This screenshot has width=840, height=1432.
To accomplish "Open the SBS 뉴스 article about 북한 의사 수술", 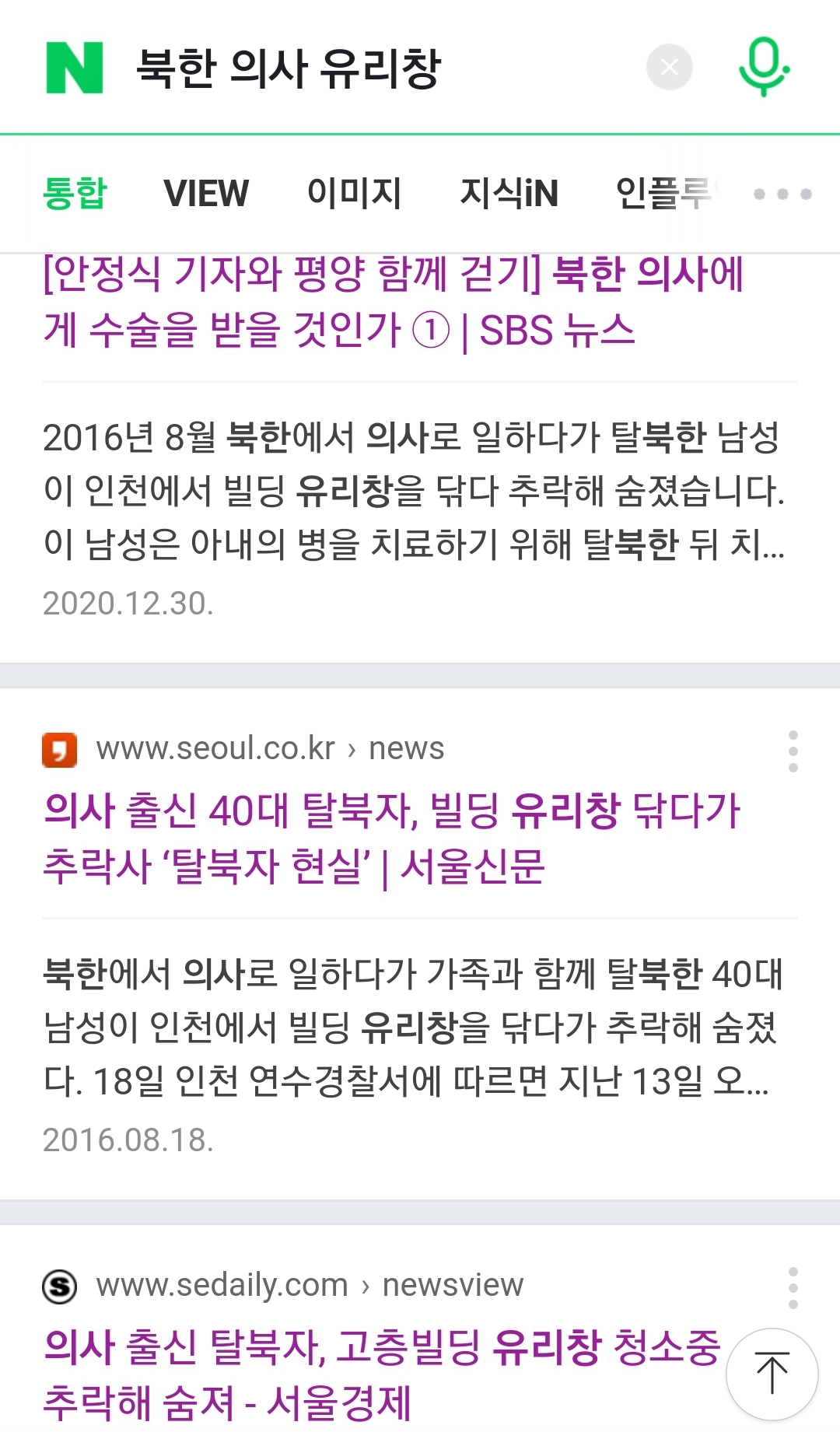I will coord(394,302).
